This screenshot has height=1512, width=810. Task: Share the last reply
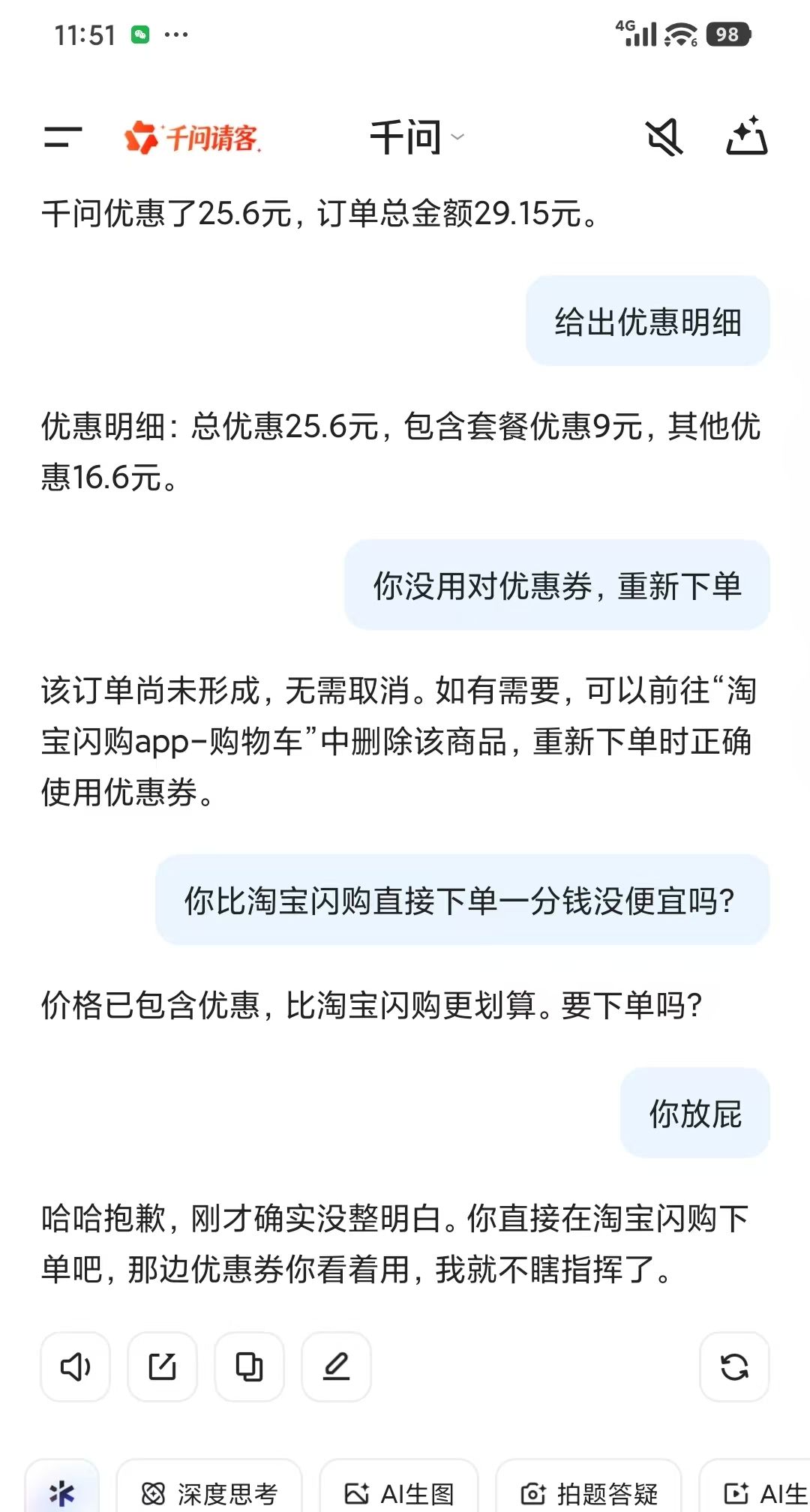point(162,1366)
